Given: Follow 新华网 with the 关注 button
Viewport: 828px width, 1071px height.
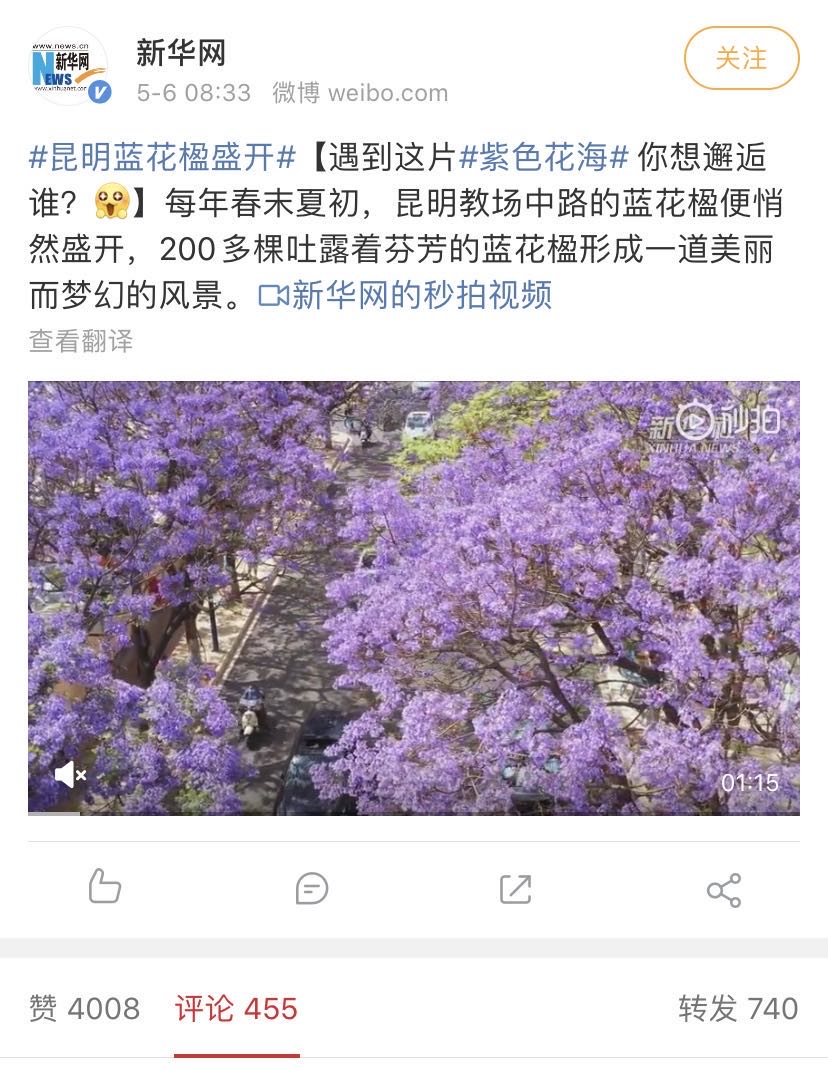Looking at the screenshot, I should click(x=741, y=58).
